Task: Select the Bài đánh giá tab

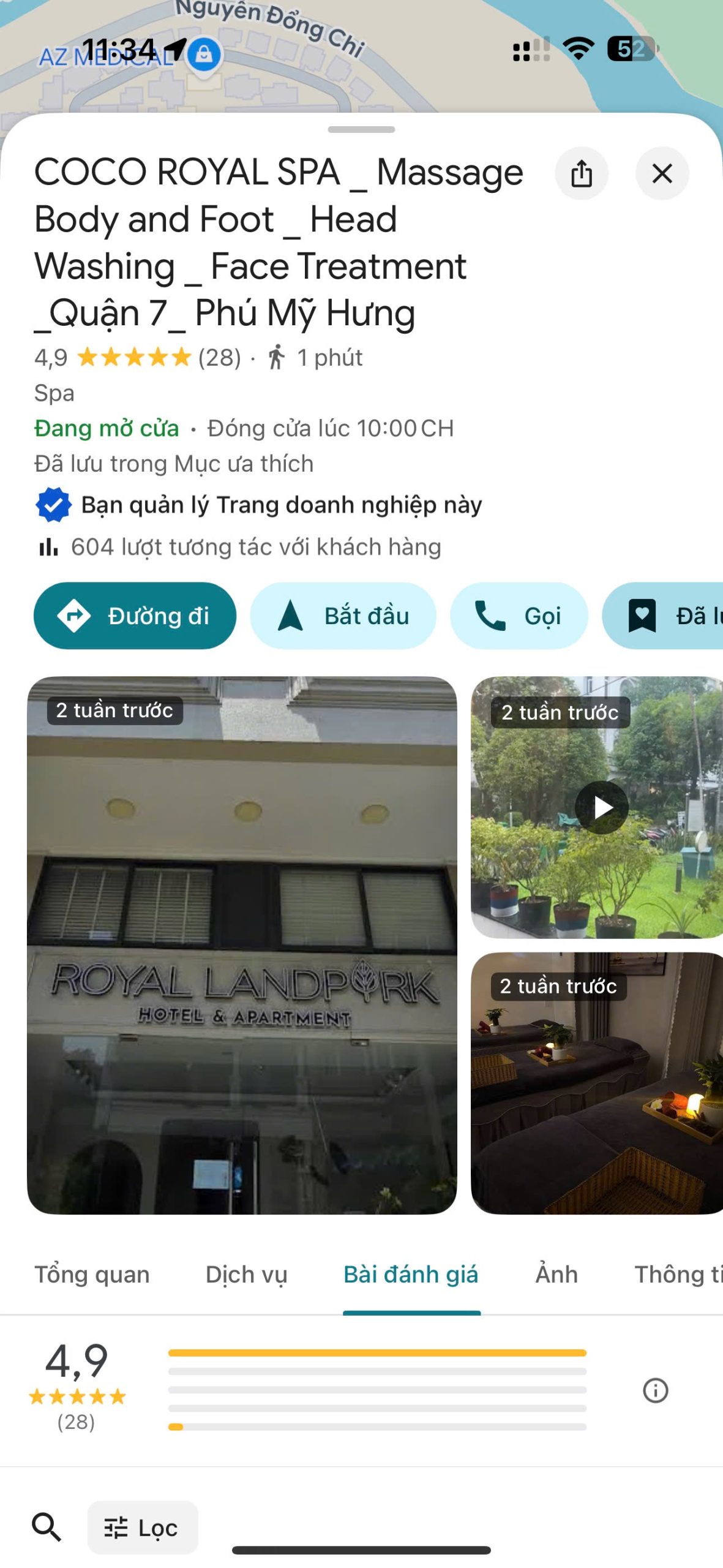Action: [411, 1275]
